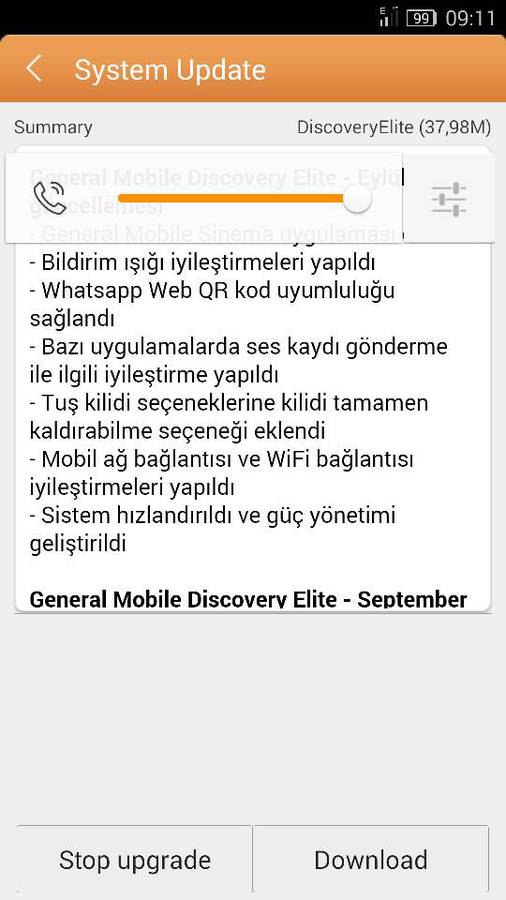Image resolution: width=506 pixels, height=900 pixels.
Task: Open the volume settings icon
Action: (449, 199)
